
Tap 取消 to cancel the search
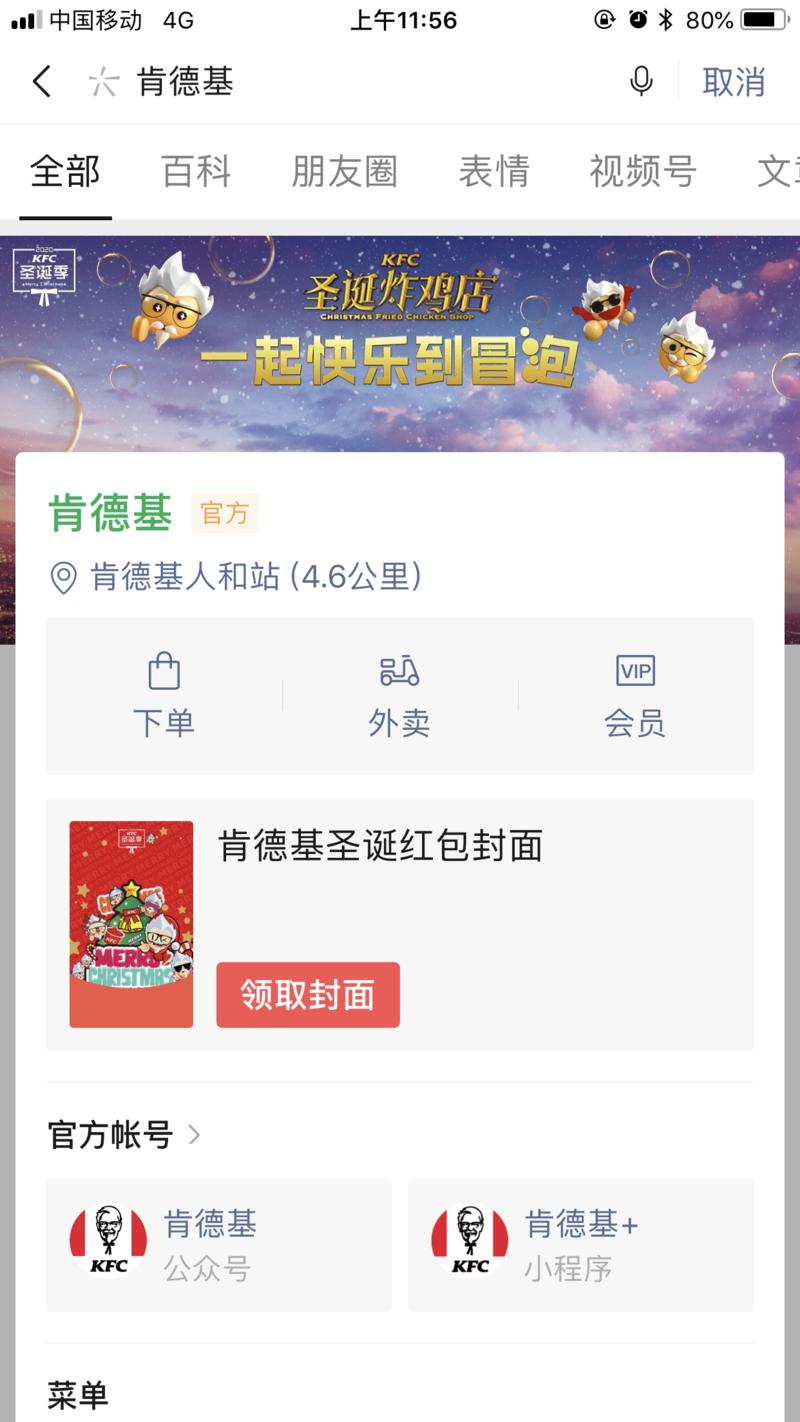734,82
